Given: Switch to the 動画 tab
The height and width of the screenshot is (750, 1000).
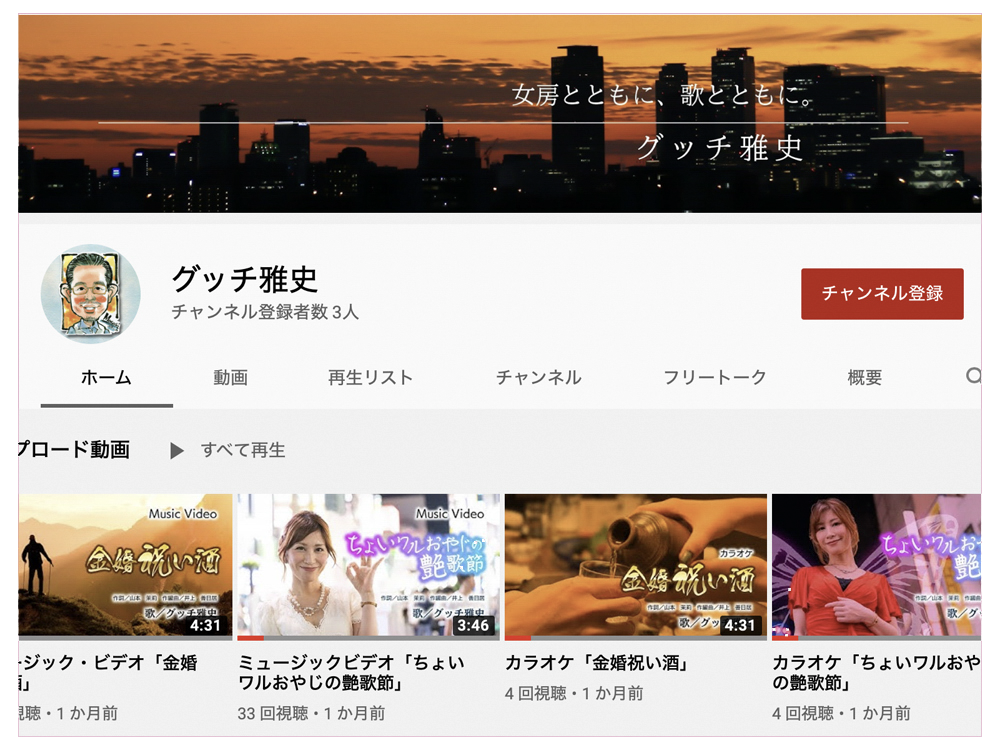Looking at the screenshot, I should coord(230,378).
